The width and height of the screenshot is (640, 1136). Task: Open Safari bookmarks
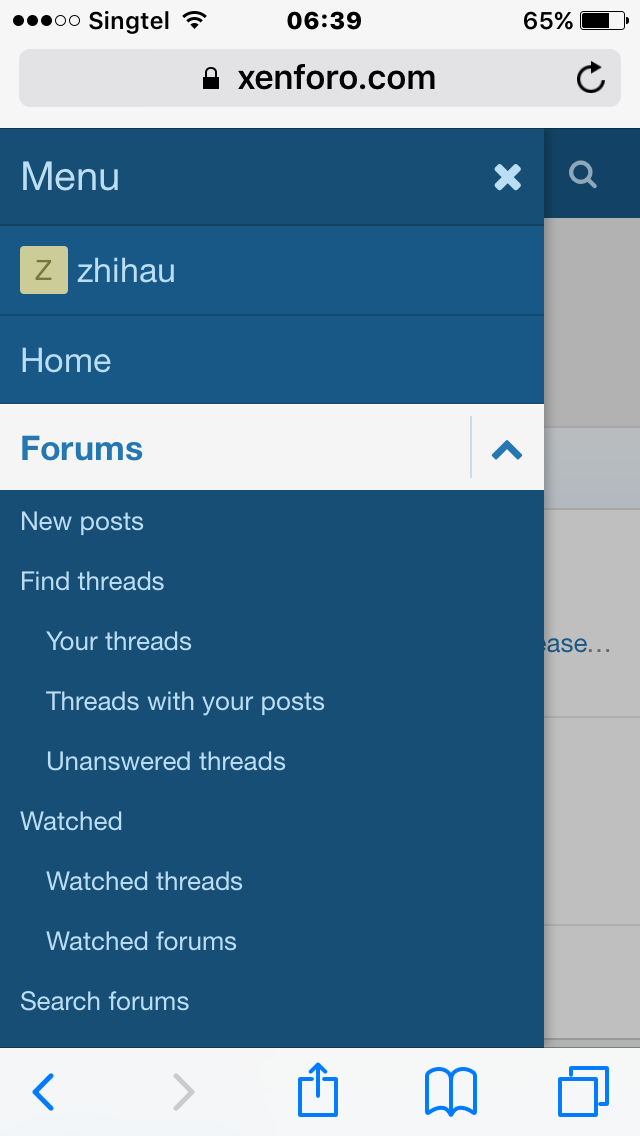(450, 1091)
